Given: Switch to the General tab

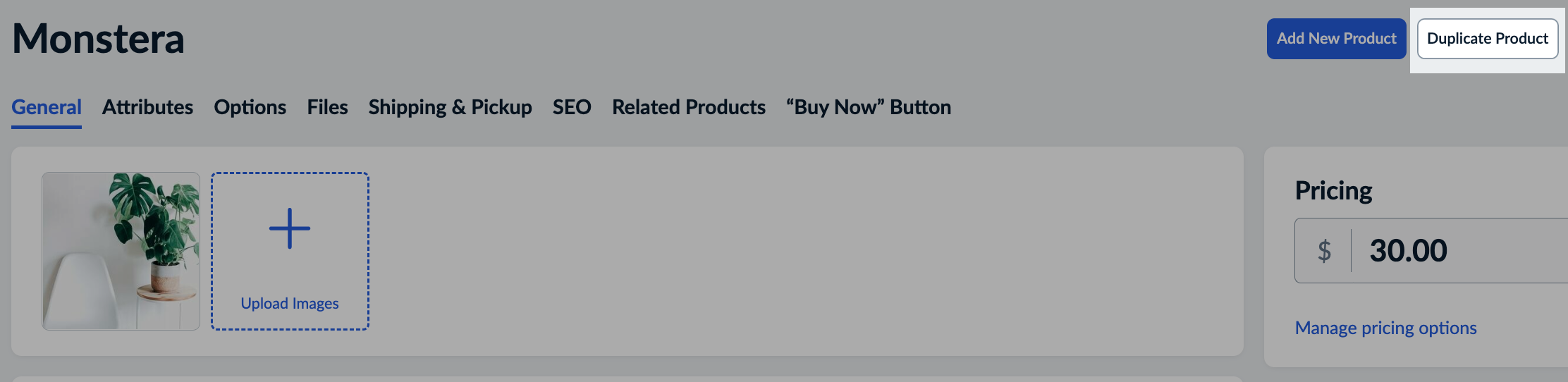Looking at the screenshot, I should pyautogui.click(x=47, y=107).
